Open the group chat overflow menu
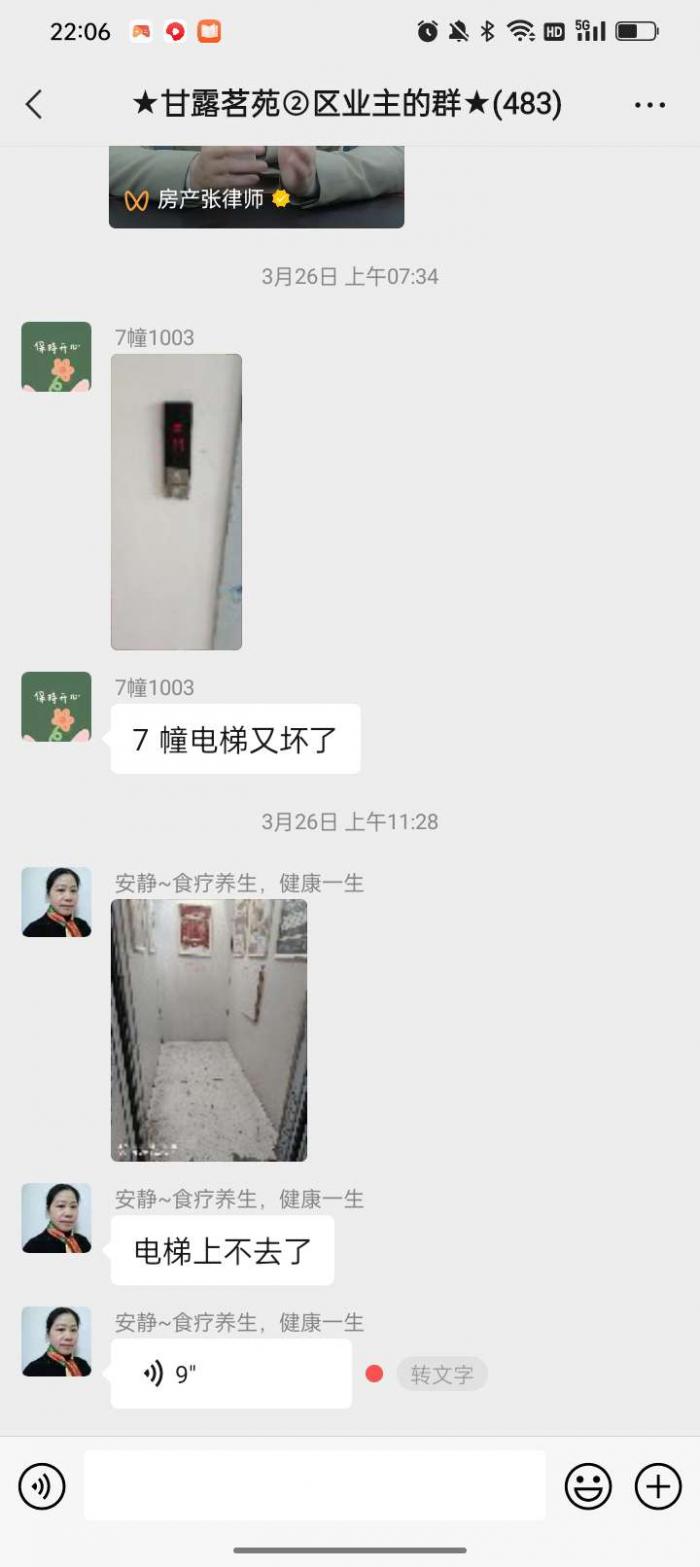 (x=650, y=105)
